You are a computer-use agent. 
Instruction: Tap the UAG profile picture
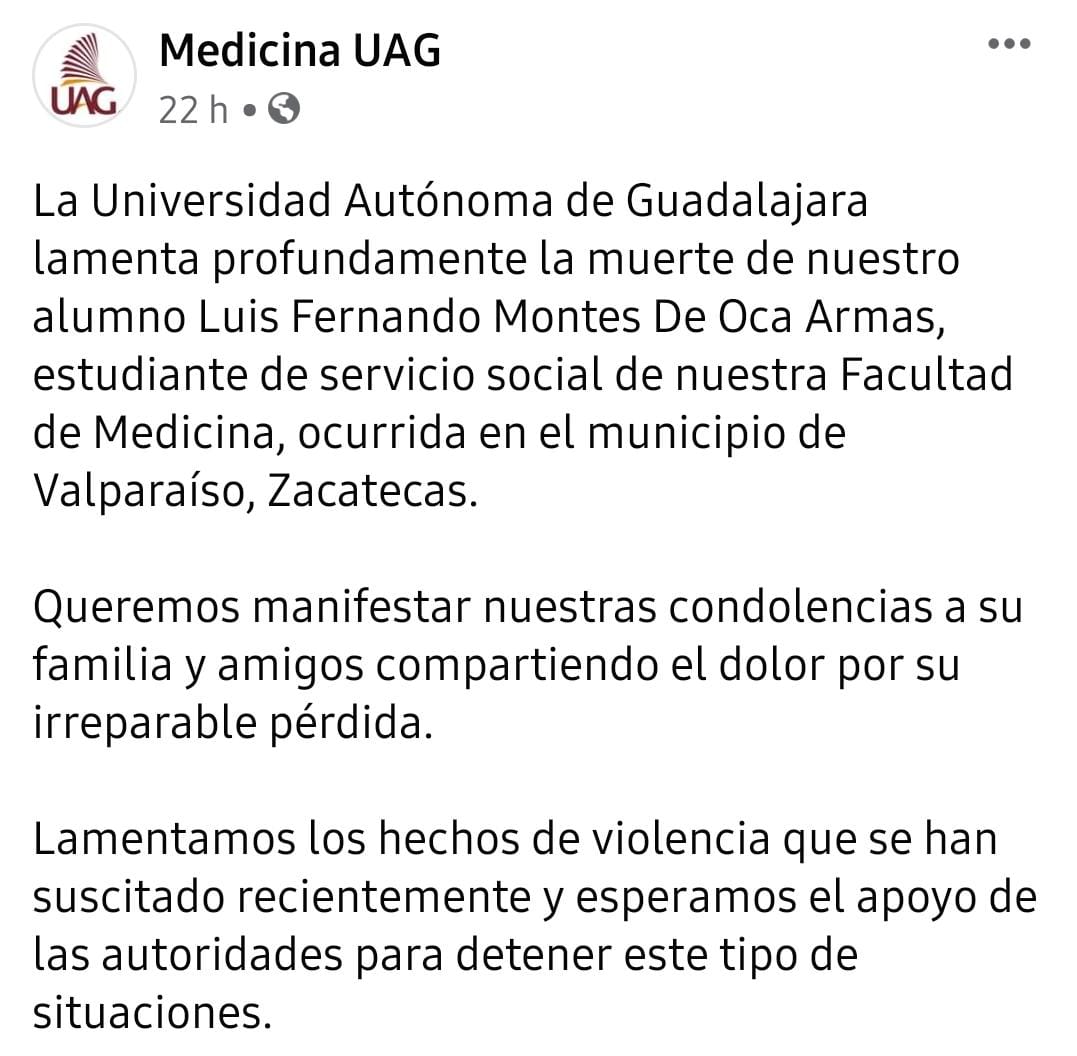point(84,74)
